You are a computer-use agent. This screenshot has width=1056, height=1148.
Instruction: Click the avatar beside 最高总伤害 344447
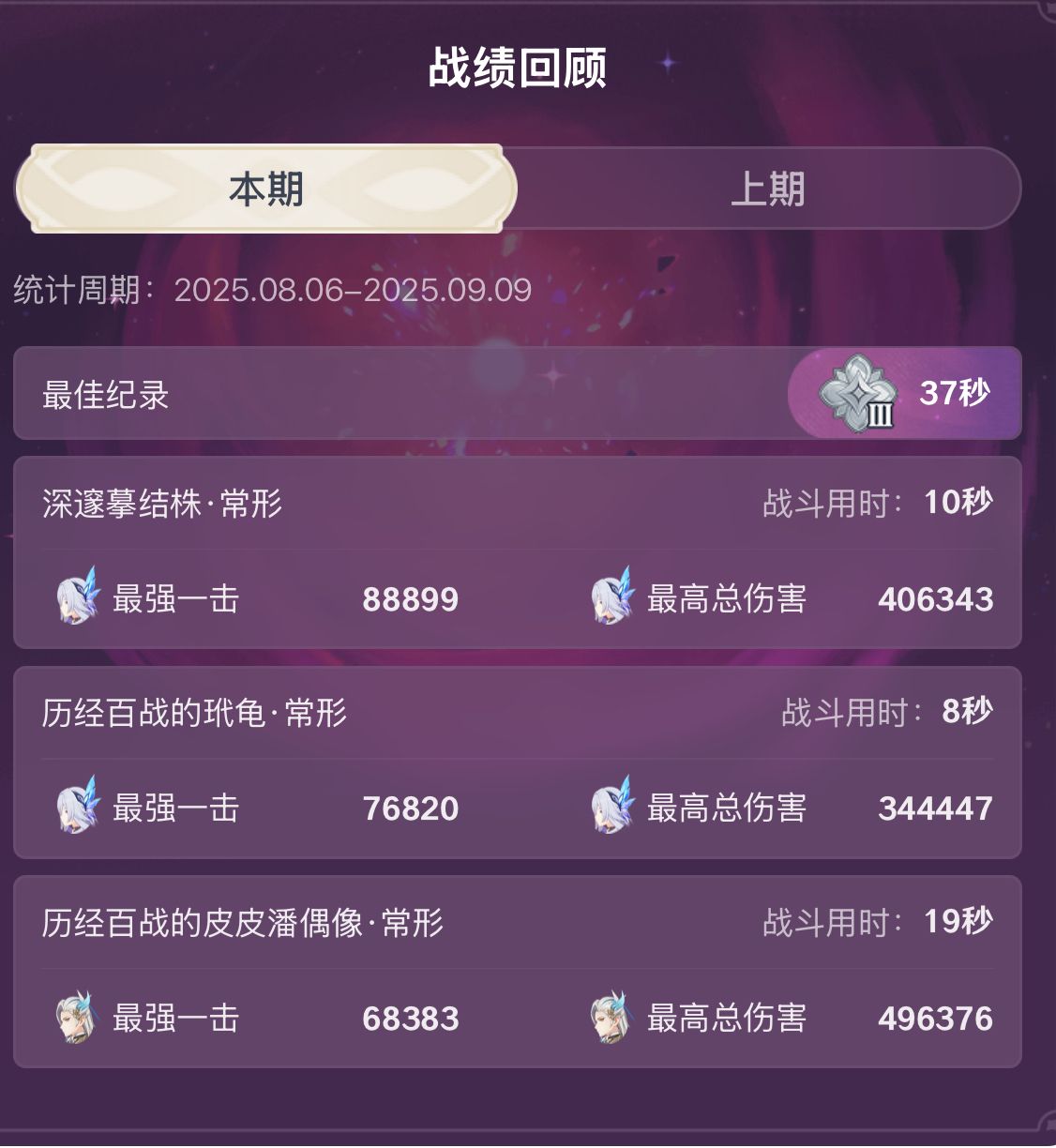pyautogui.click(x=610, y=808)
